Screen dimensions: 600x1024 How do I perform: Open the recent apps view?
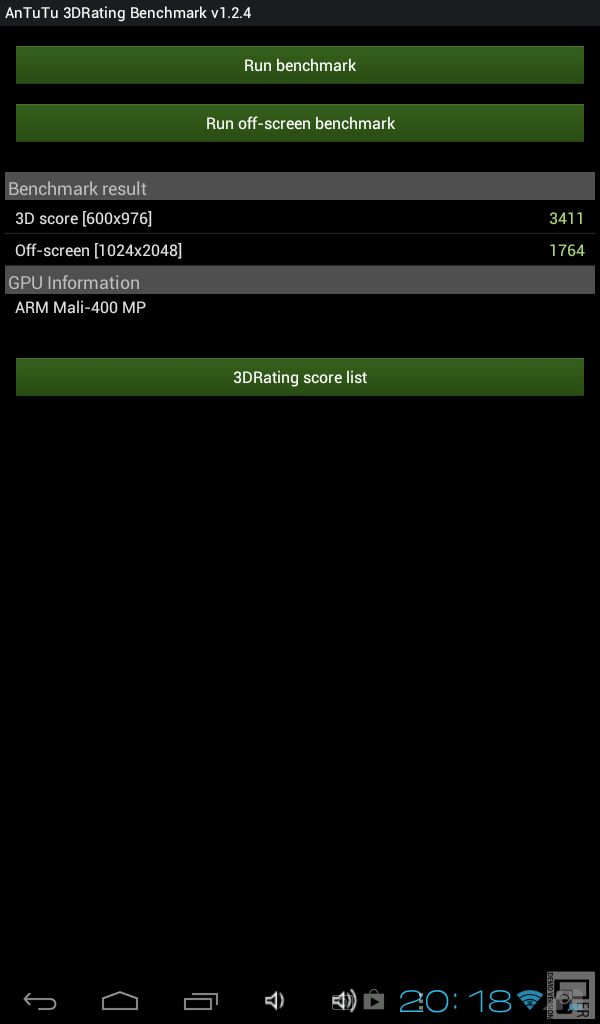[200, 1000]
